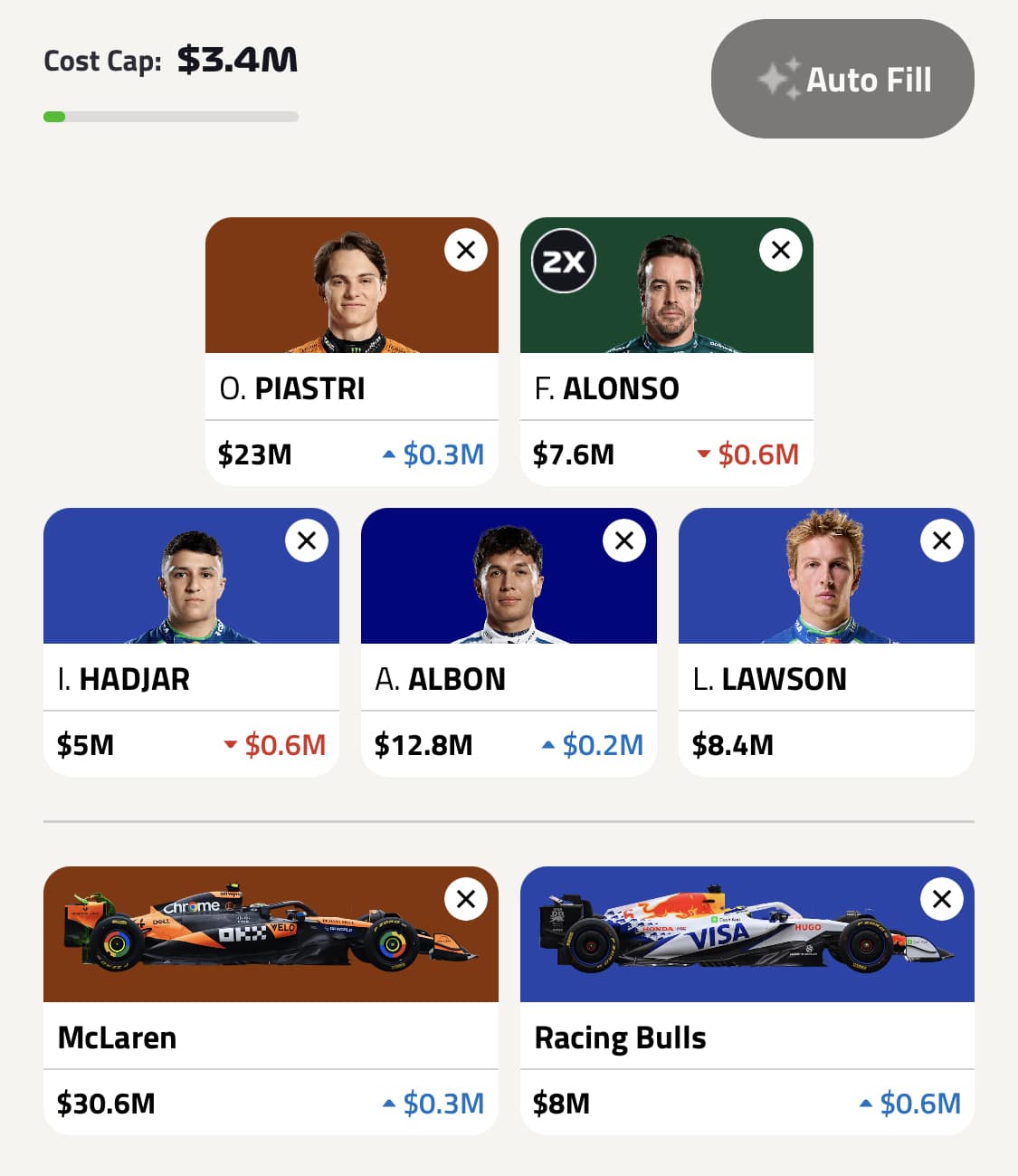
Task: View A. Albon driver card
Action: pyautogui.click(x=509, y=679)
